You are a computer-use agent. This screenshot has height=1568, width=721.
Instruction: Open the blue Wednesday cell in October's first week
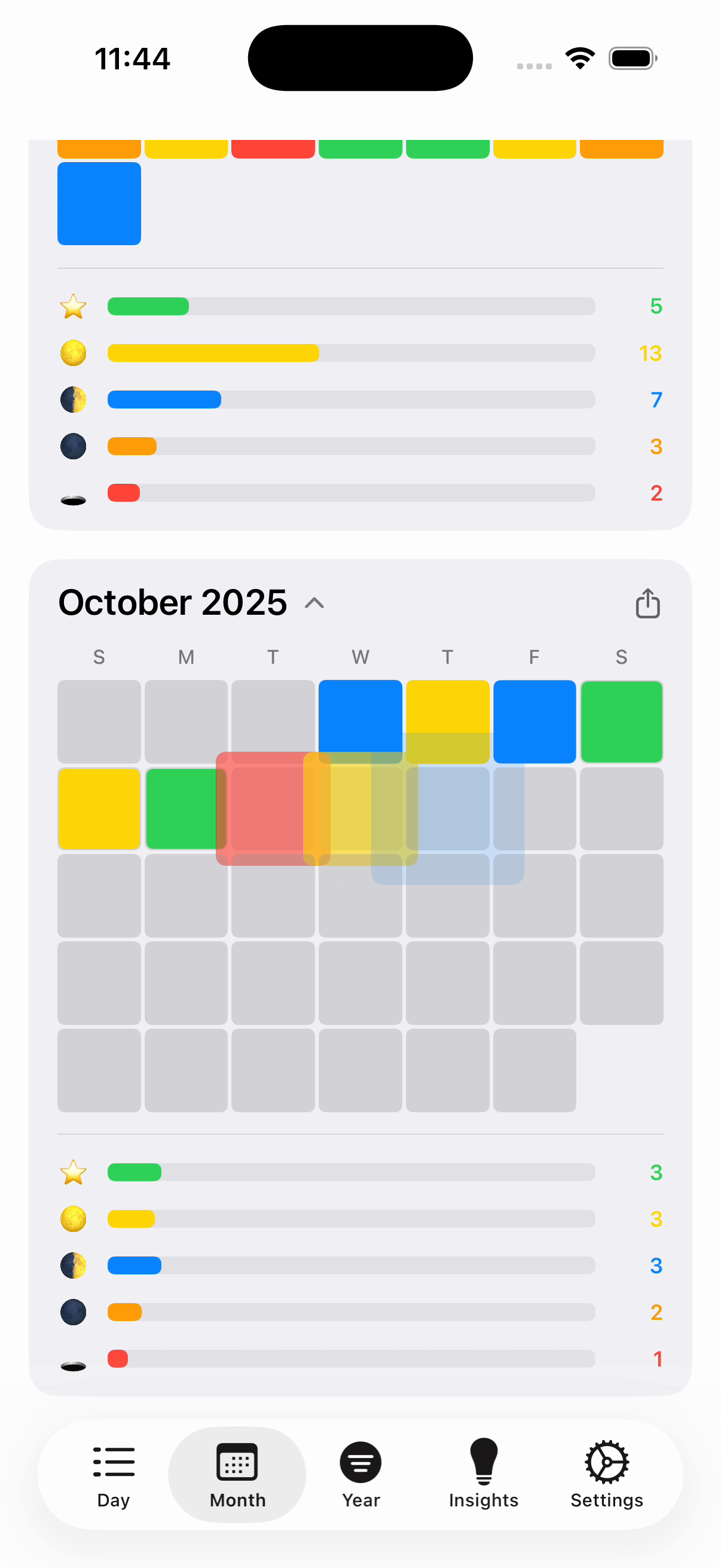click(x=360, y=712)
